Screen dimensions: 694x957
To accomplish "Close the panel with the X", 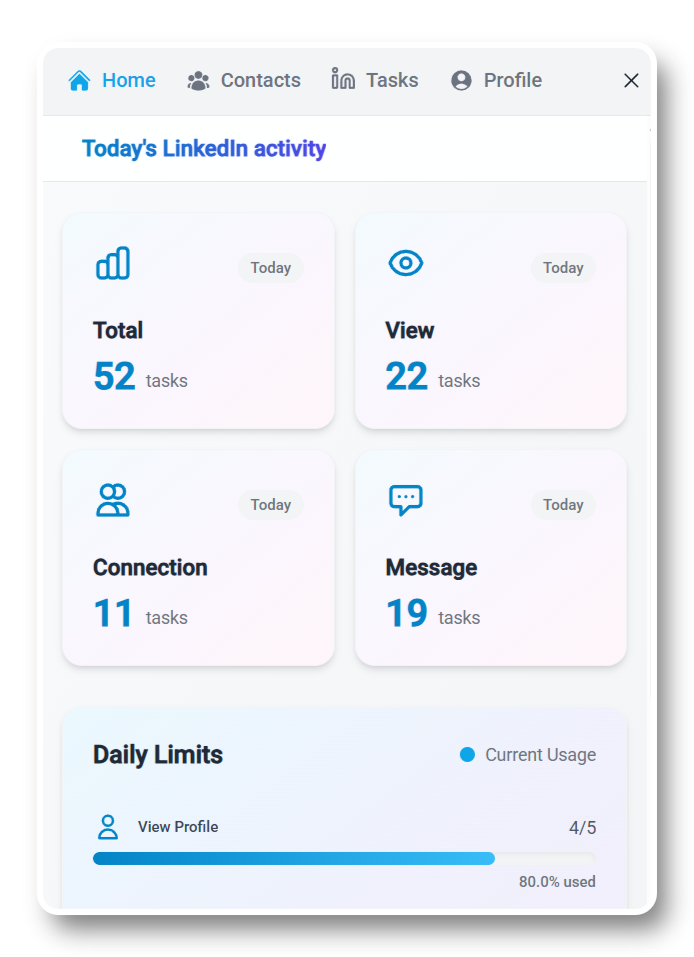I will [x=631, y=81].
